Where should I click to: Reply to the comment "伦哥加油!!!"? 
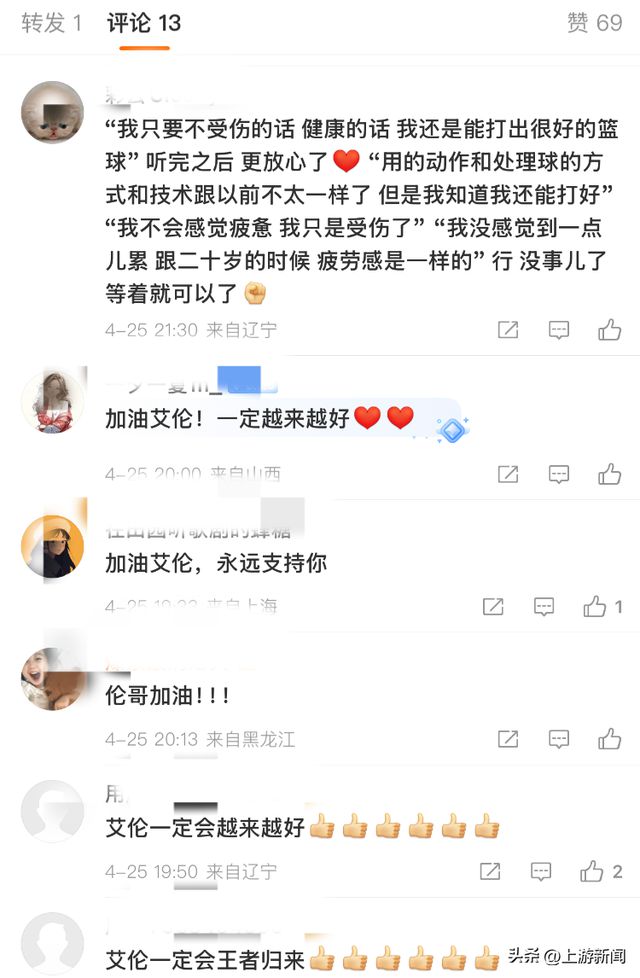click(559, 740)
